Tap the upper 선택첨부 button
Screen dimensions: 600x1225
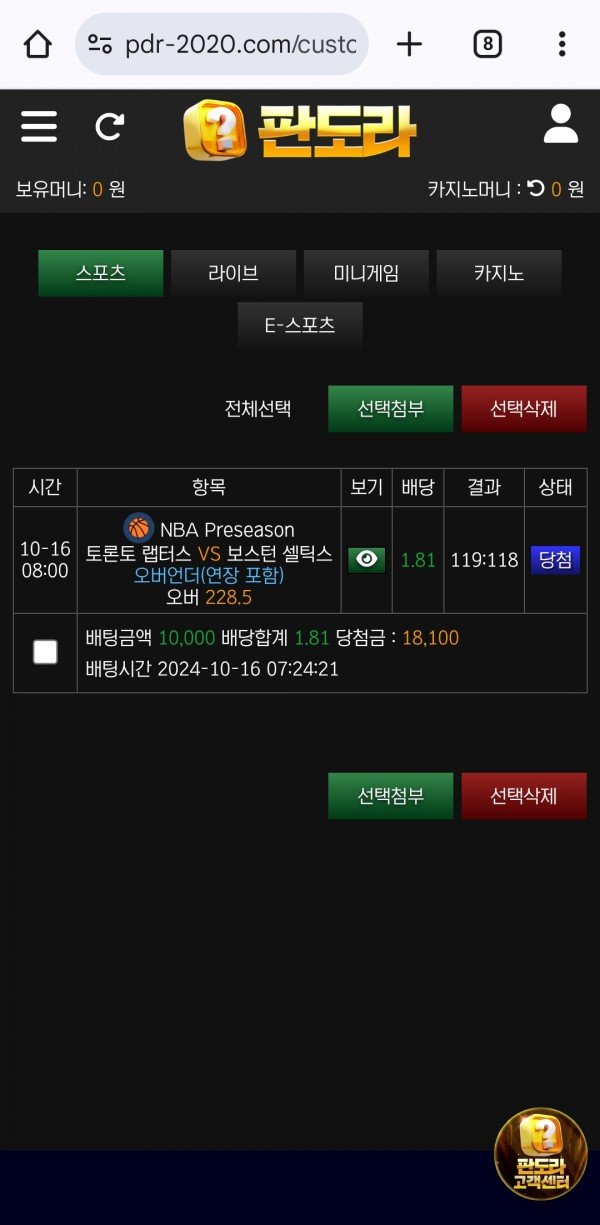[x=390, y=409]
